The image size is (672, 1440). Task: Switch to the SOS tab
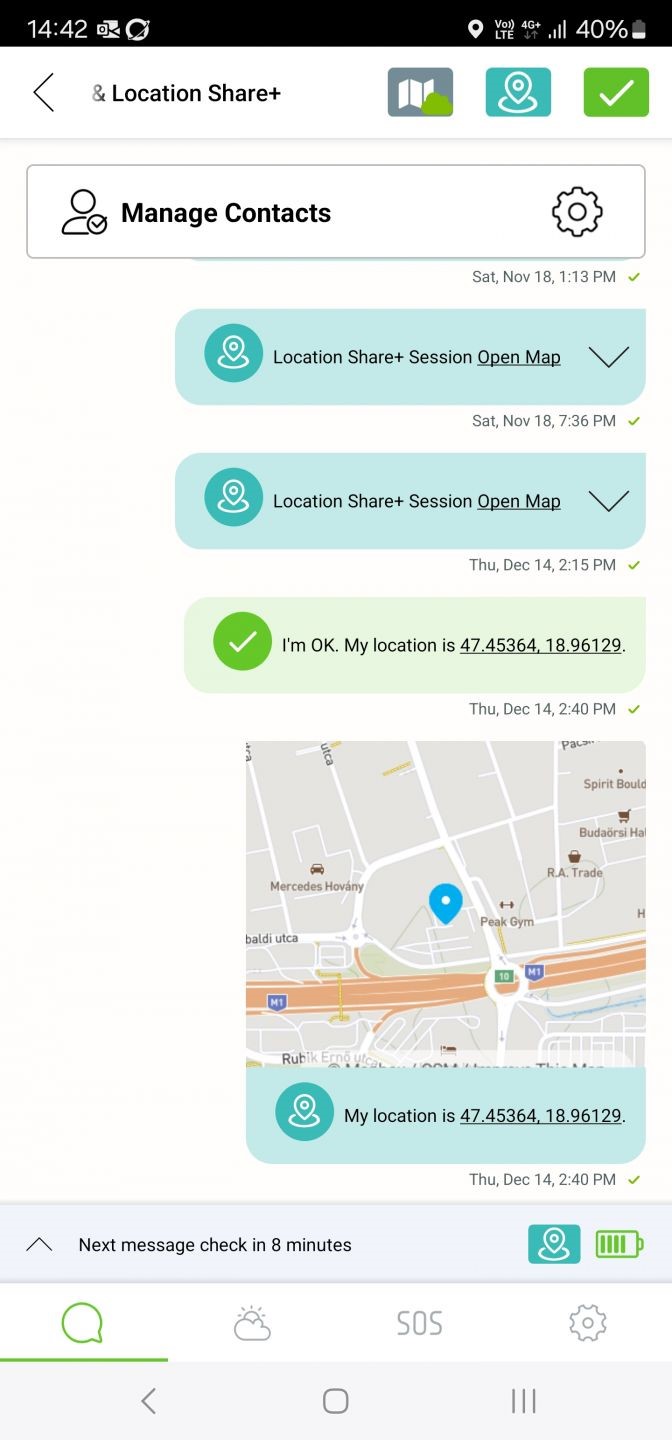tap(420, 1323)
